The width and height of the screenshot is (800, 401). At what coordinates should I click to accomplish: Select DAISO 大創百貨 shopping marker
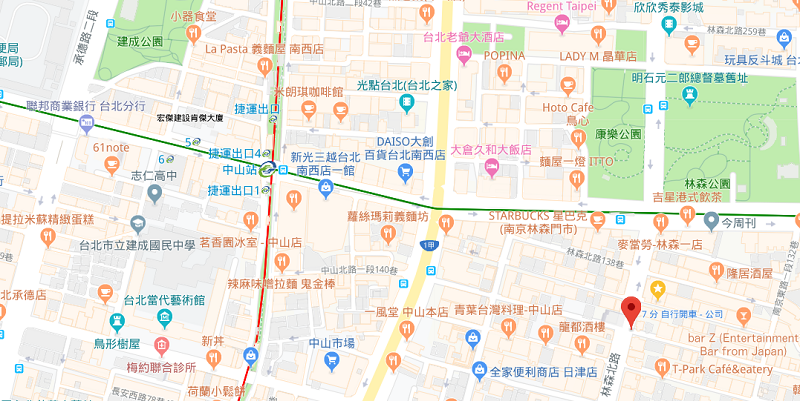(407, 172)
